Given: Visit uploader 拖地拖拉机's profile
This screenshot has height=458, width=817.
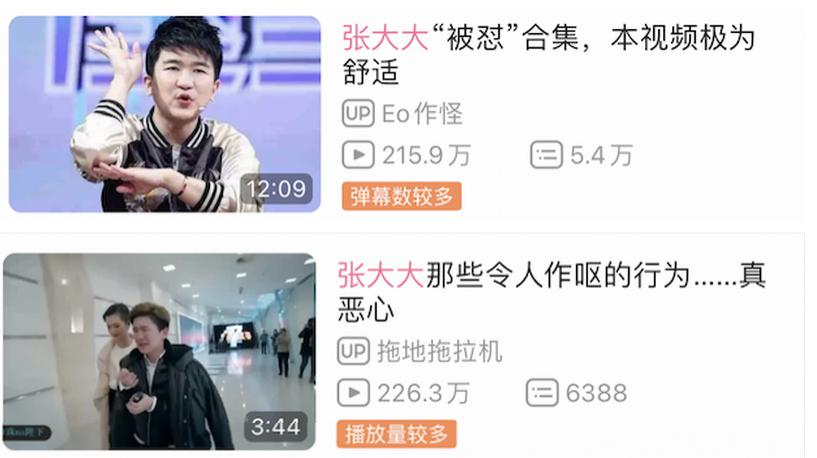Looking at the screenshot, I should click(x=440, y=351).
